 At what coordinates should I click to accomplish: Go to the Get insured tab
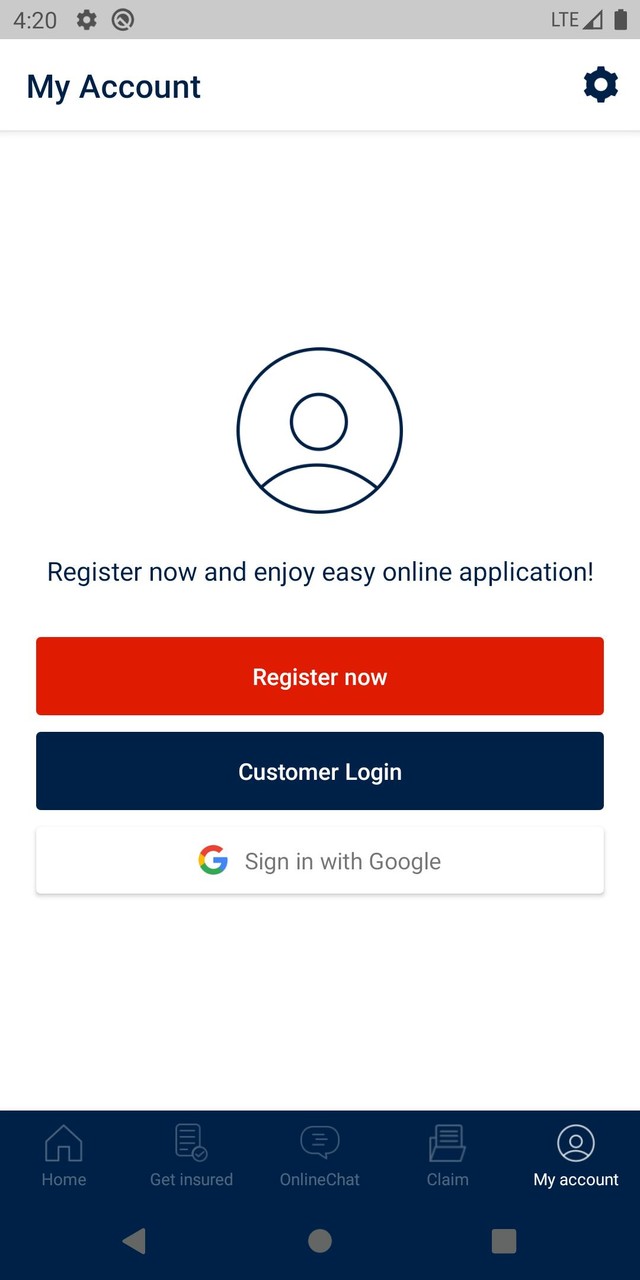[191, 1156]
